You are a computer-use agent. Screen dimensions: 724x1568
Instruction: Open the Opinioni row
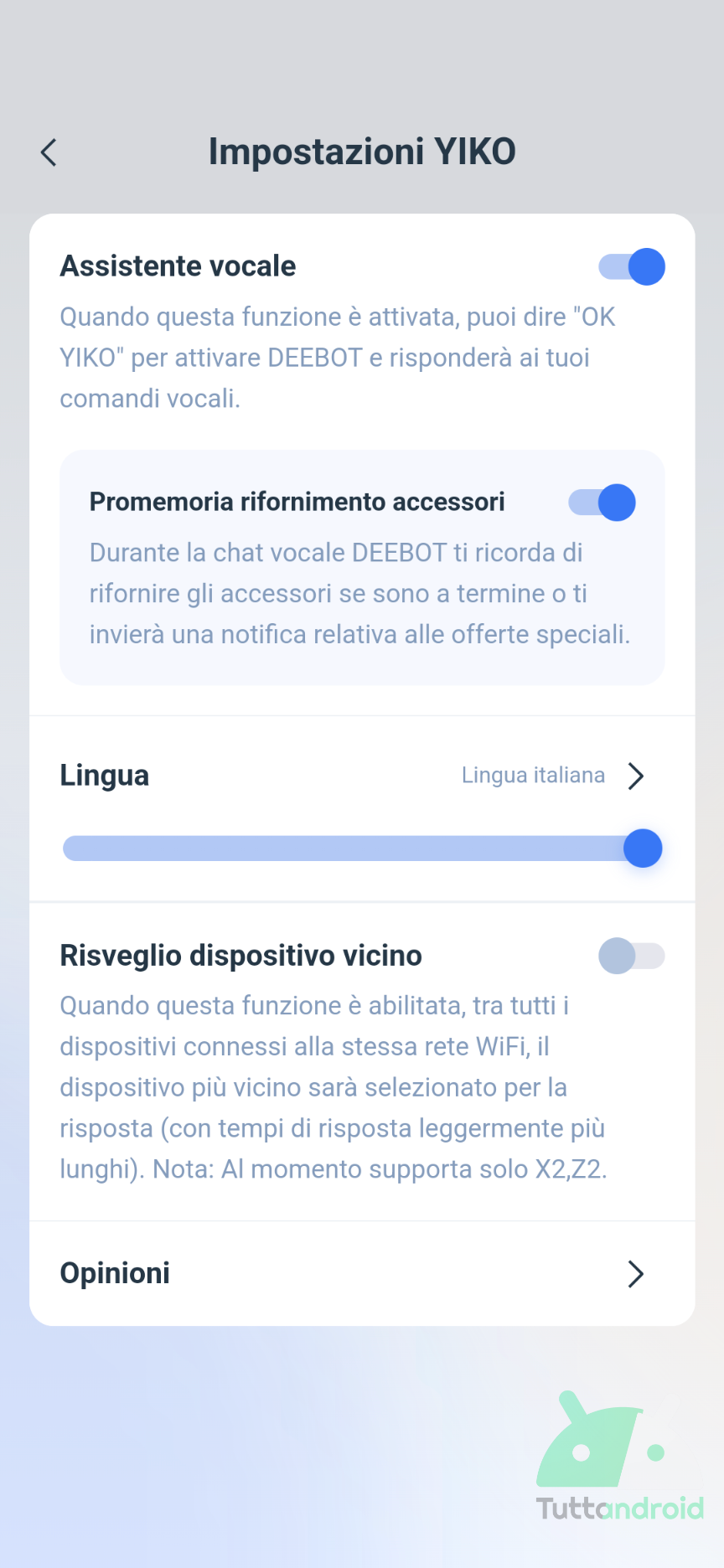[362, 1273]
